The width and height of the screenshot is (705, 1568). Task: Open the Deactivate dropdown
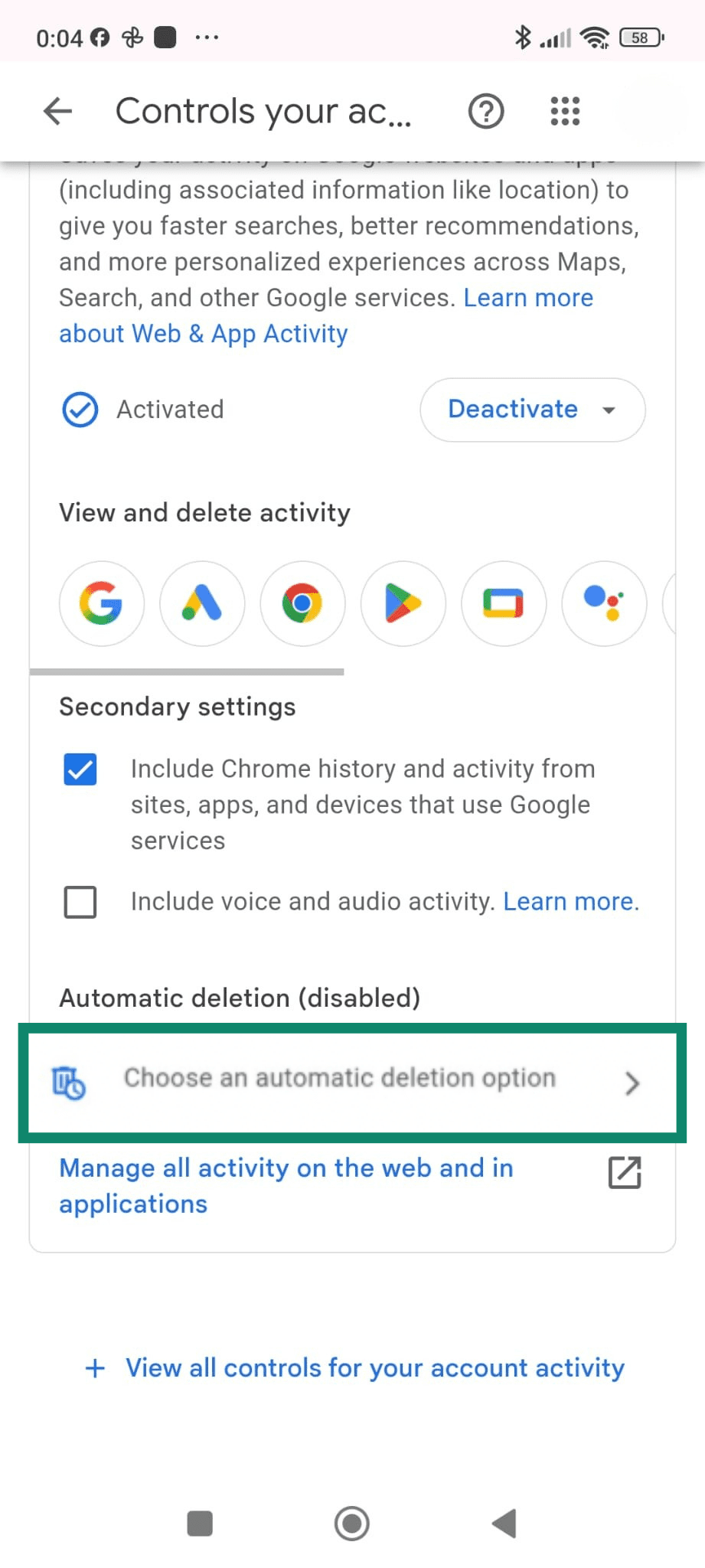point(531,410)
